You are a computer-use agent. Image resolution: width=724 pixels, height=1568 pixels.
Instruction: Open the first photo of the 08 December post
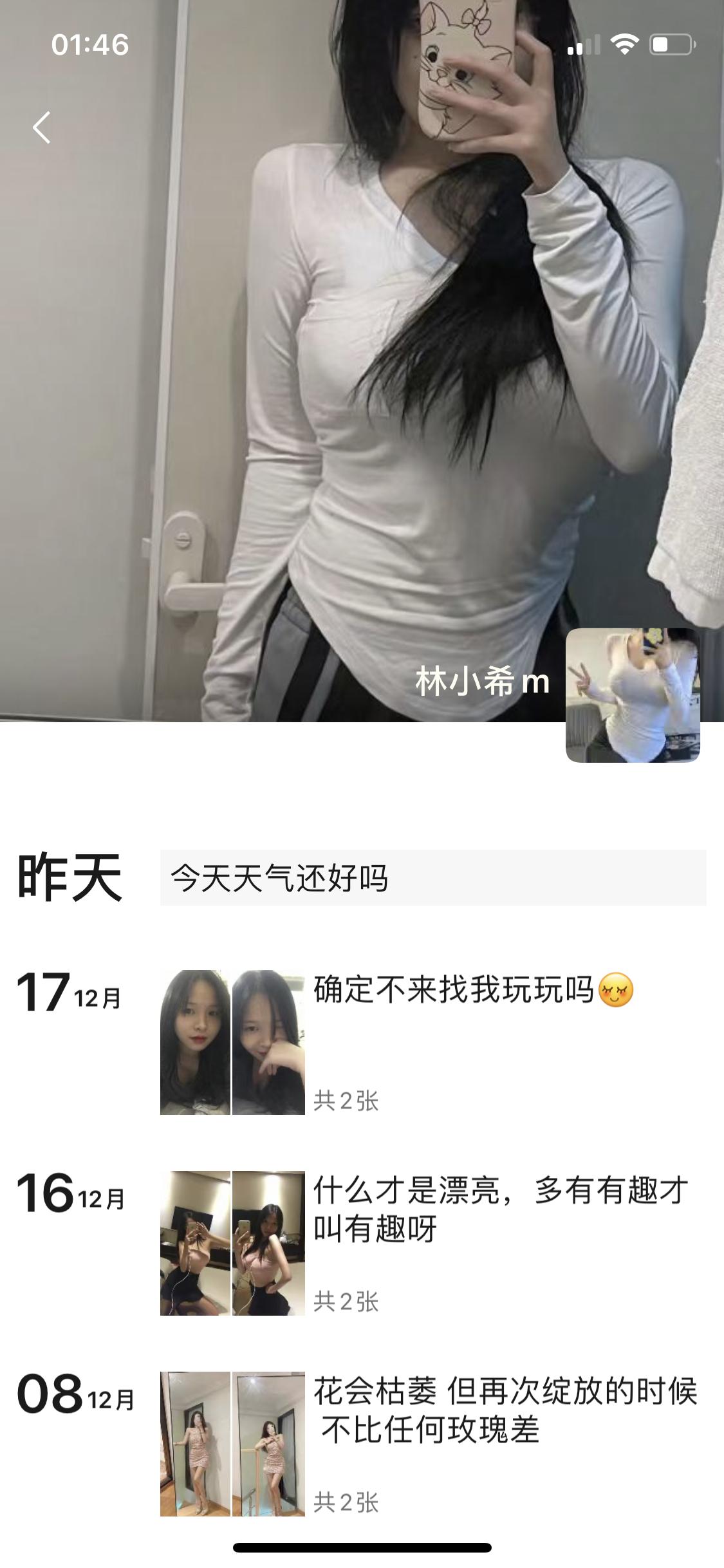[x=195, y=1444]
